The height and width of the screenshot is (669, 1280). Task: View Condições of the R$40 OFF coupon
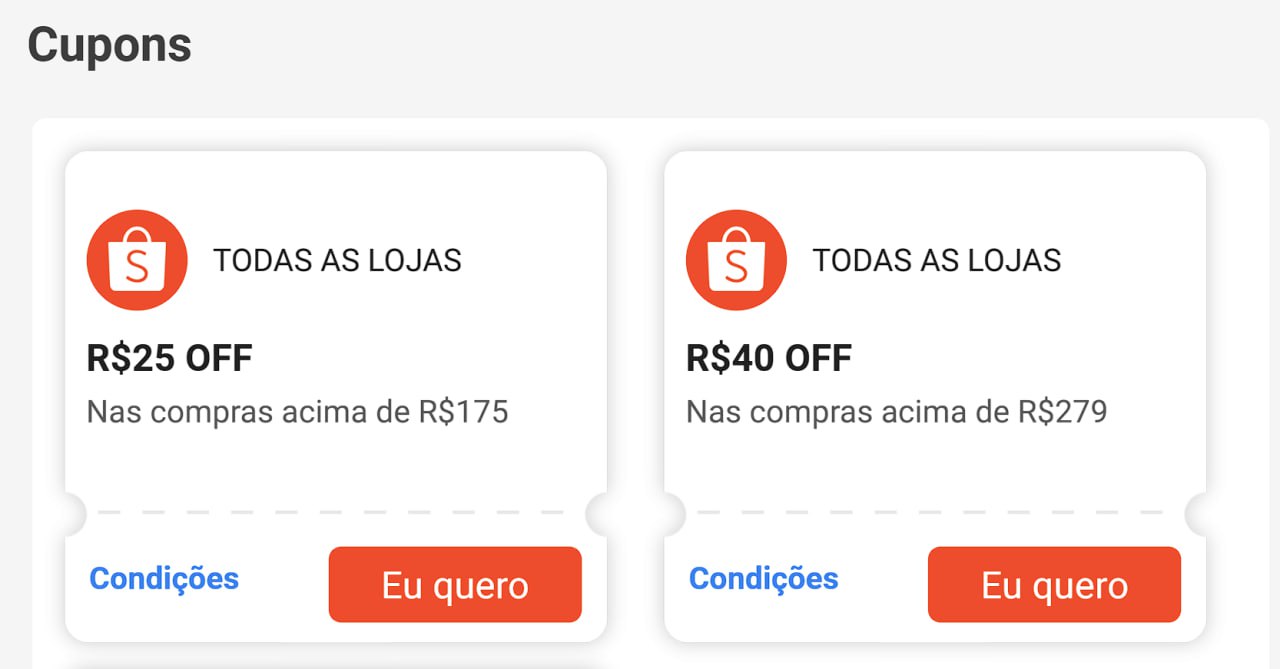point(763,578)
